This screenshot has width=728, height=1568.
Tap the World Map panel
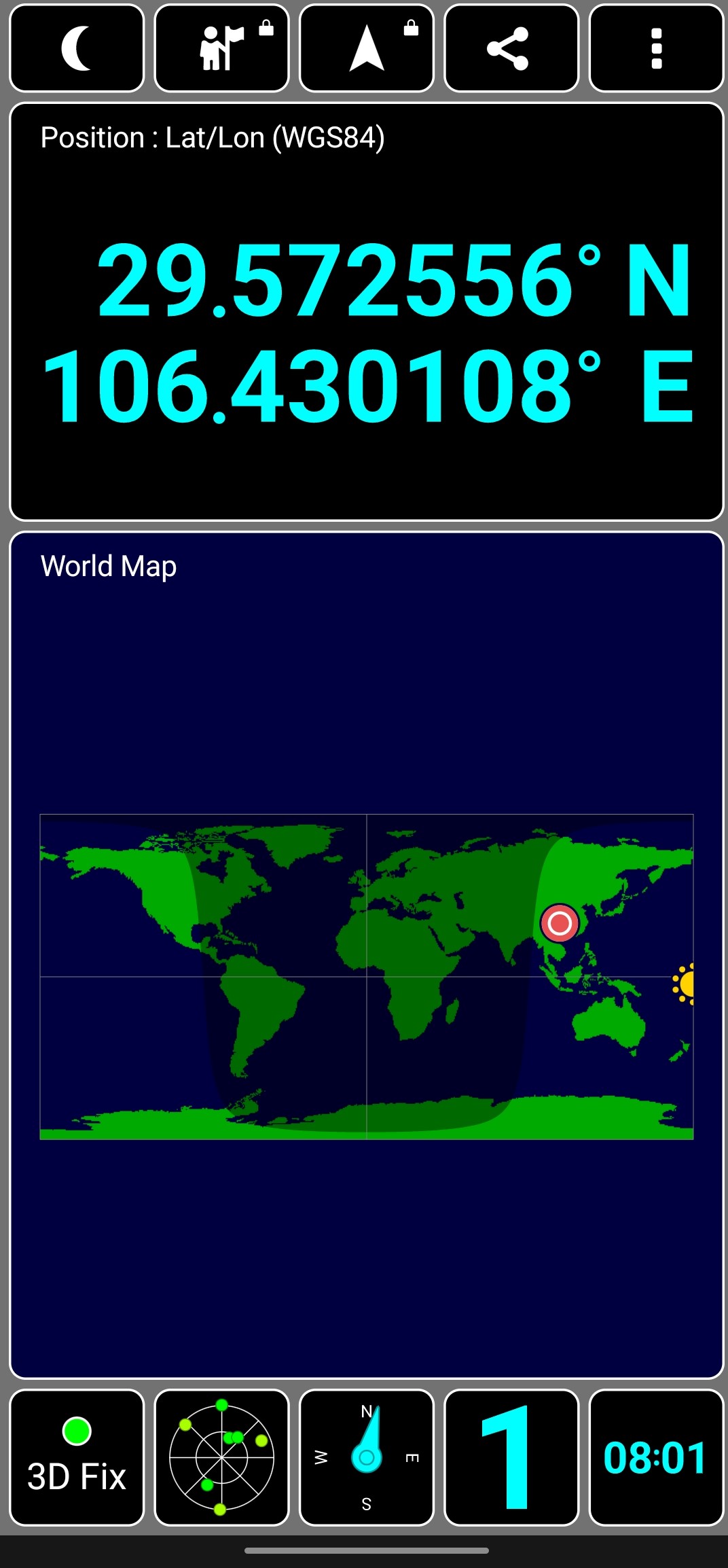click(x=367, y=955)
